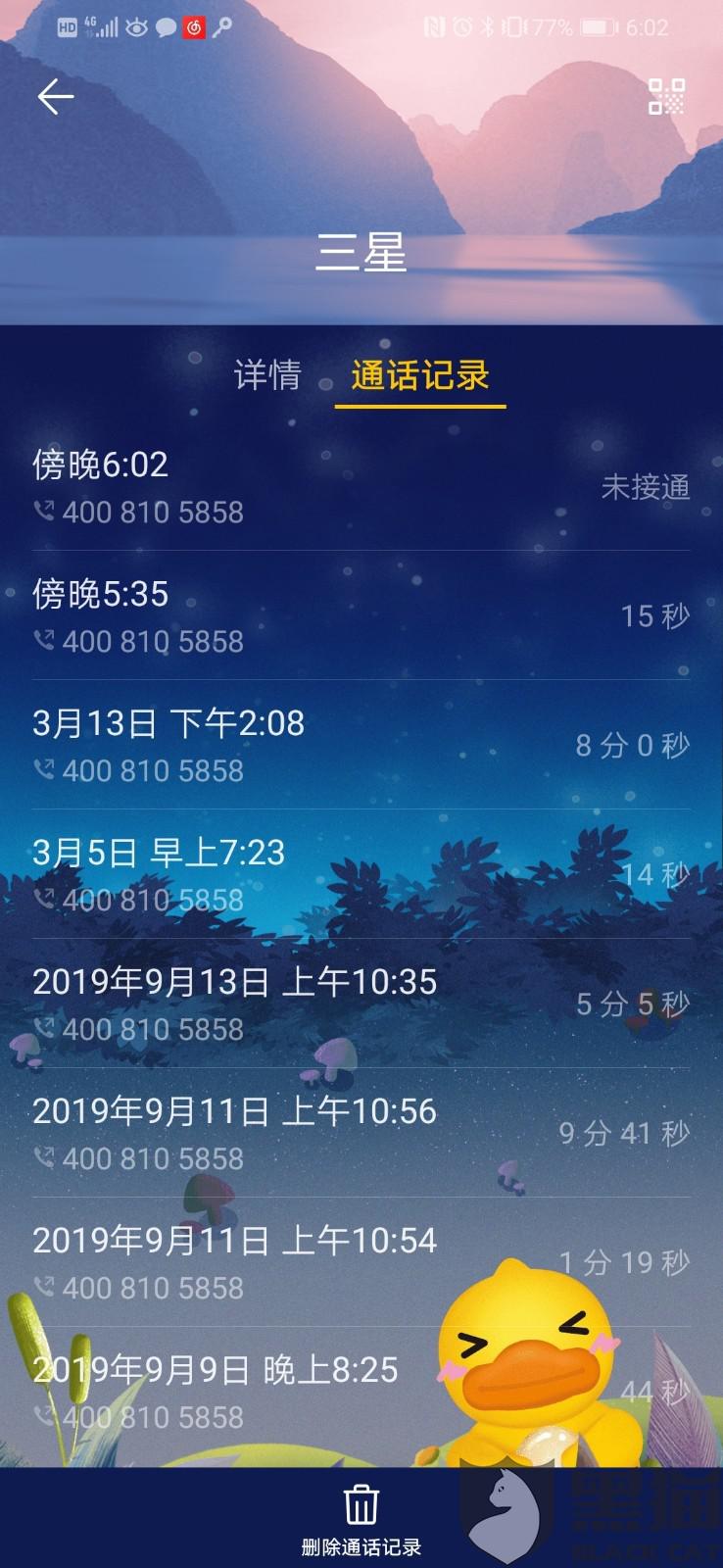Open the 傍晚6:02 missed call entry
Image resolution: width=723 pixels, height=1568 pixels.
point(361,486)
